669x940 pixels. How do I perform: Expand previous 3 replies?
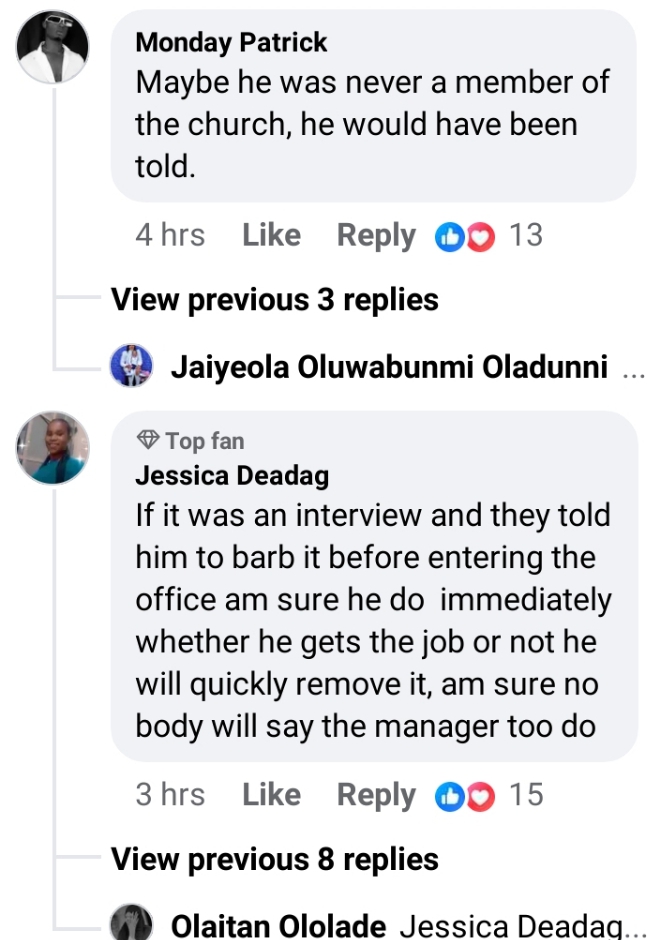tap(274, 299)
